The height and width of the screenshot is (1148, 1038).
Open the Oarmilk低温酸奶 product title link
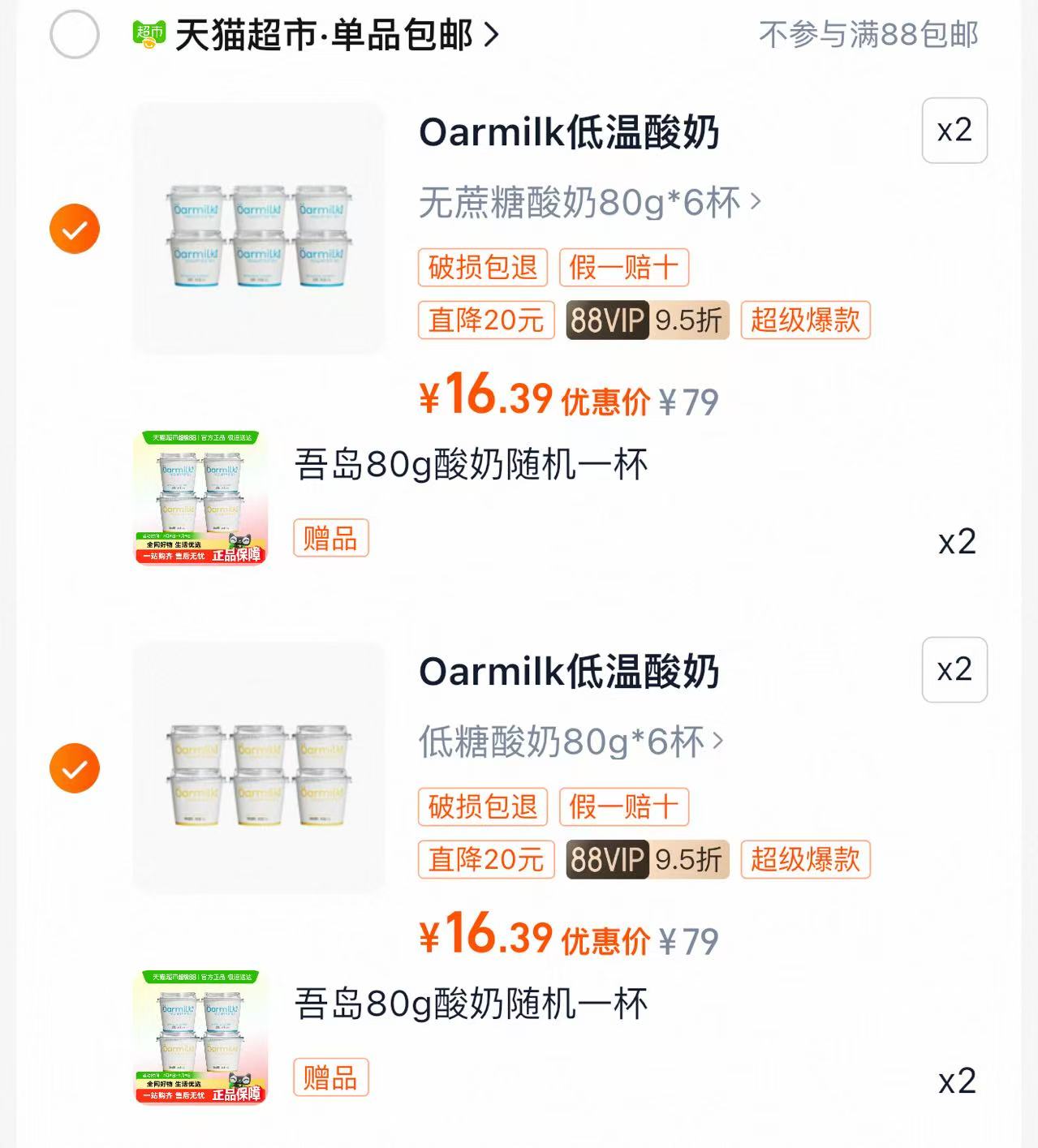tap(568, 134)
